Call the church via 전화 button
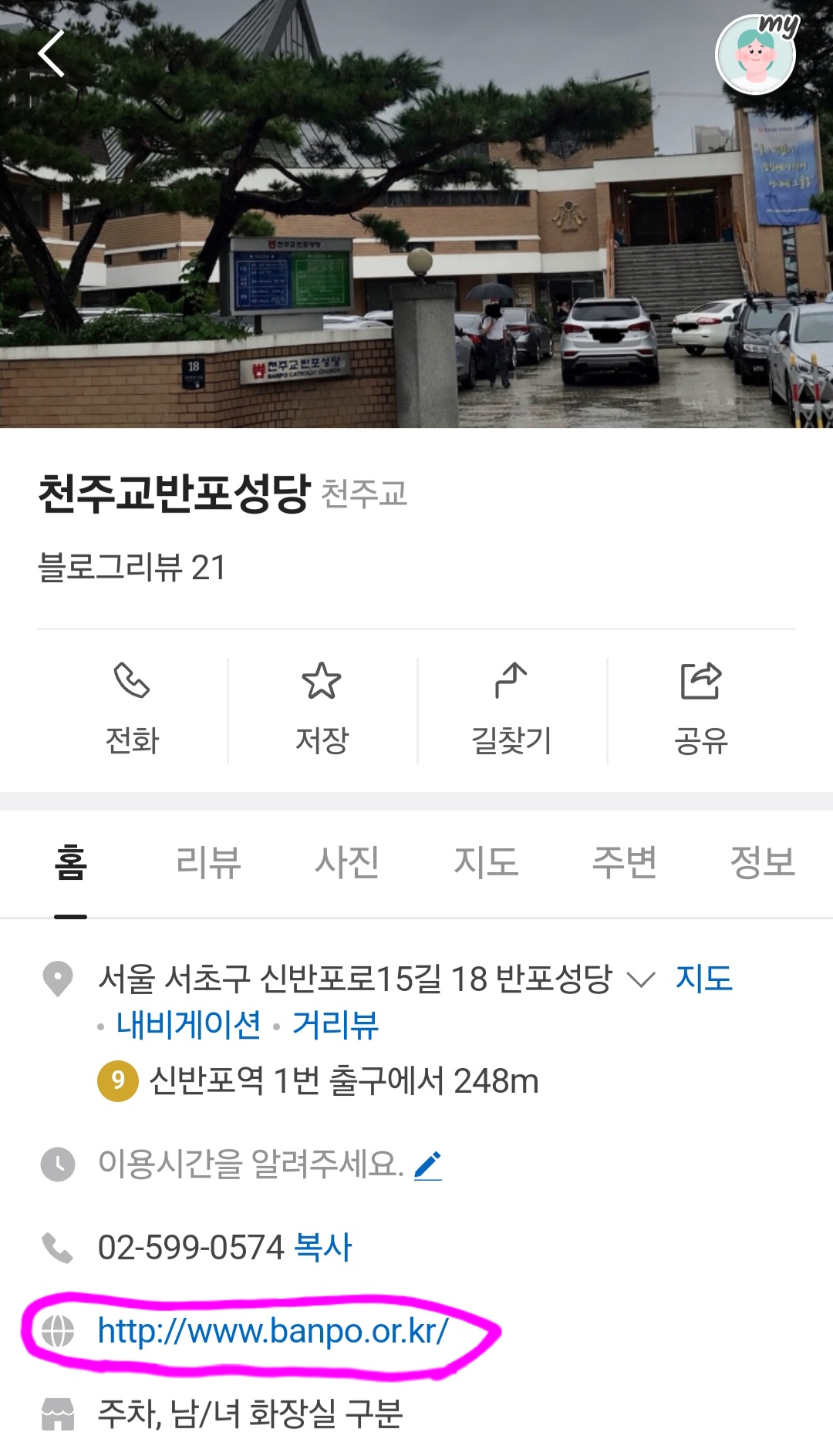The image size is (833, 1456). pos(132,709)
